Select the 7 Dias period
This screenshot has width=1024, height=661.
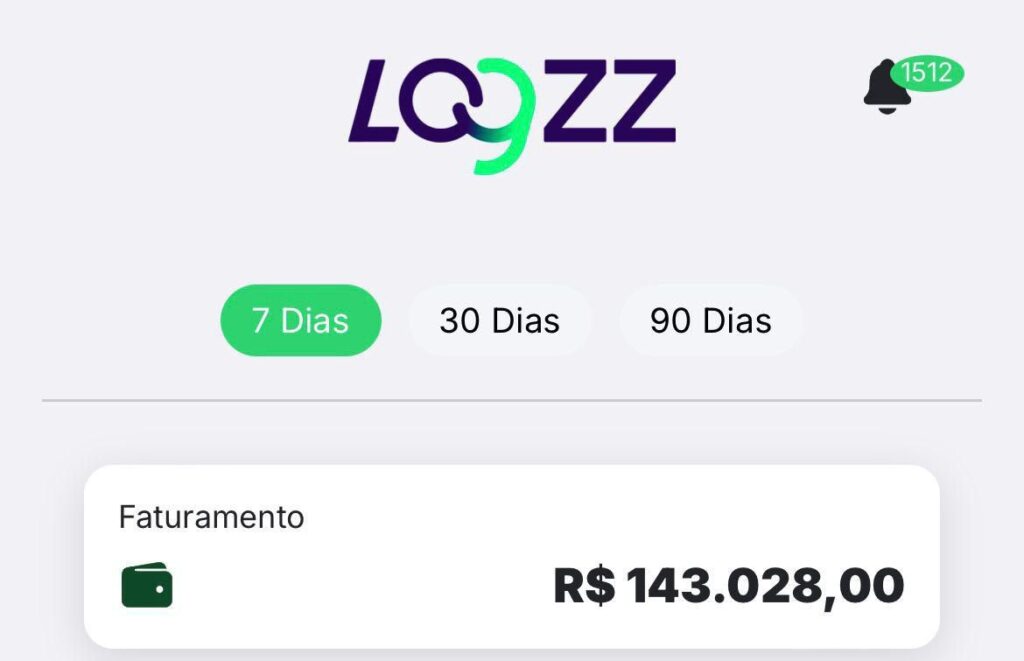(x=300, y=321)
